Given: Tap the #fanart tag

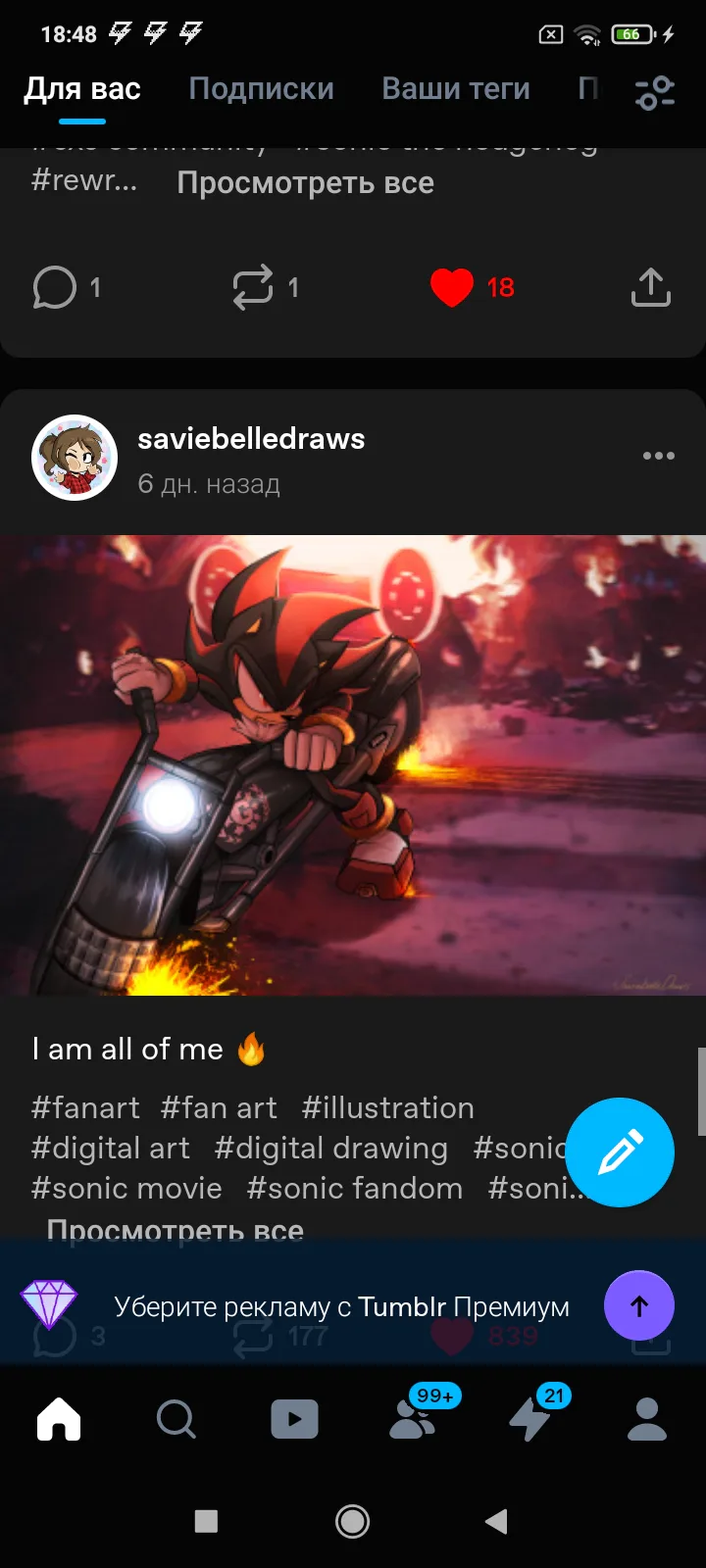Looking at the screenshot, I should 85,1108.
